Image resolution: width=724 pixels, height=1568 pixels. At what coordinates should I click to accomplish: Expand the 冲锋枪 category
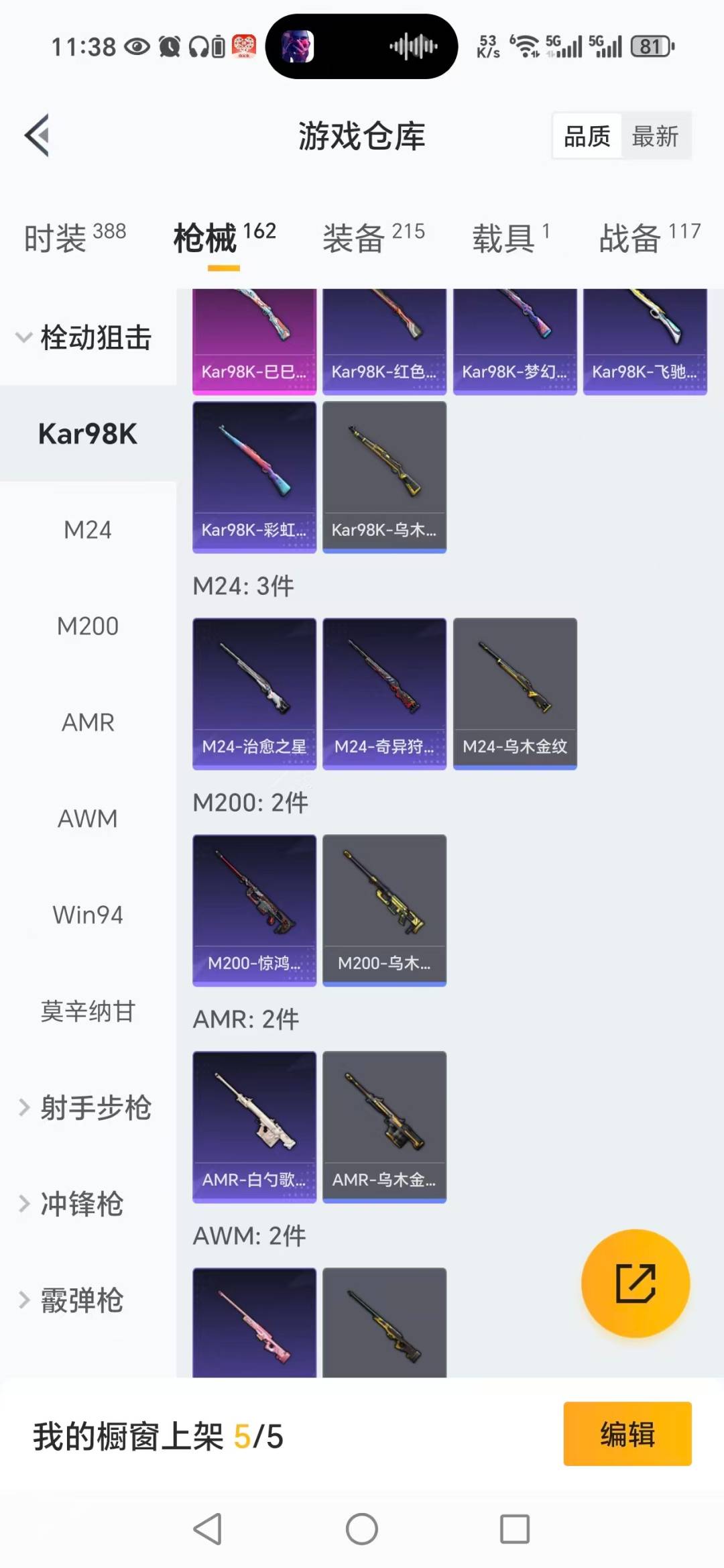coord(74,1204)
